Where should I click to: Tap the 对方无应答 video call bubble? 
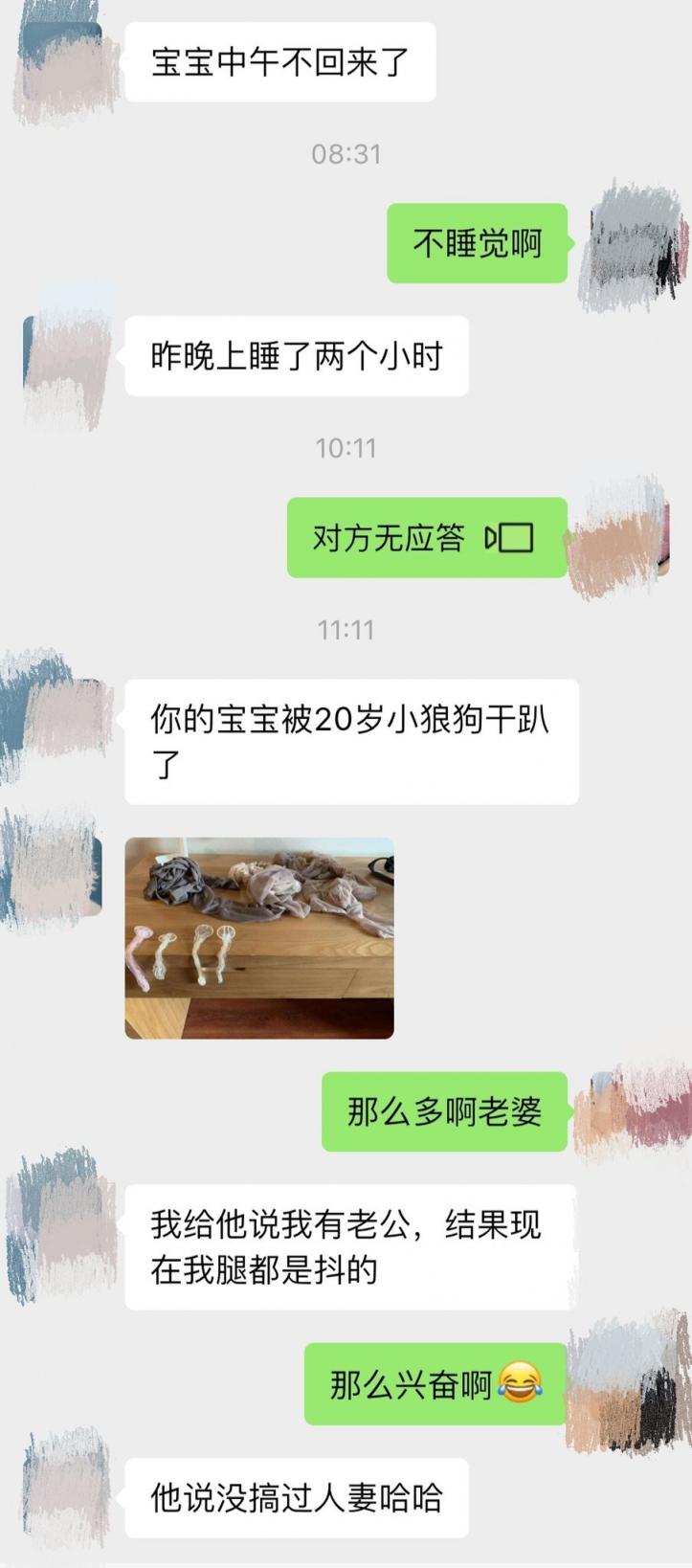pos(426,538)
